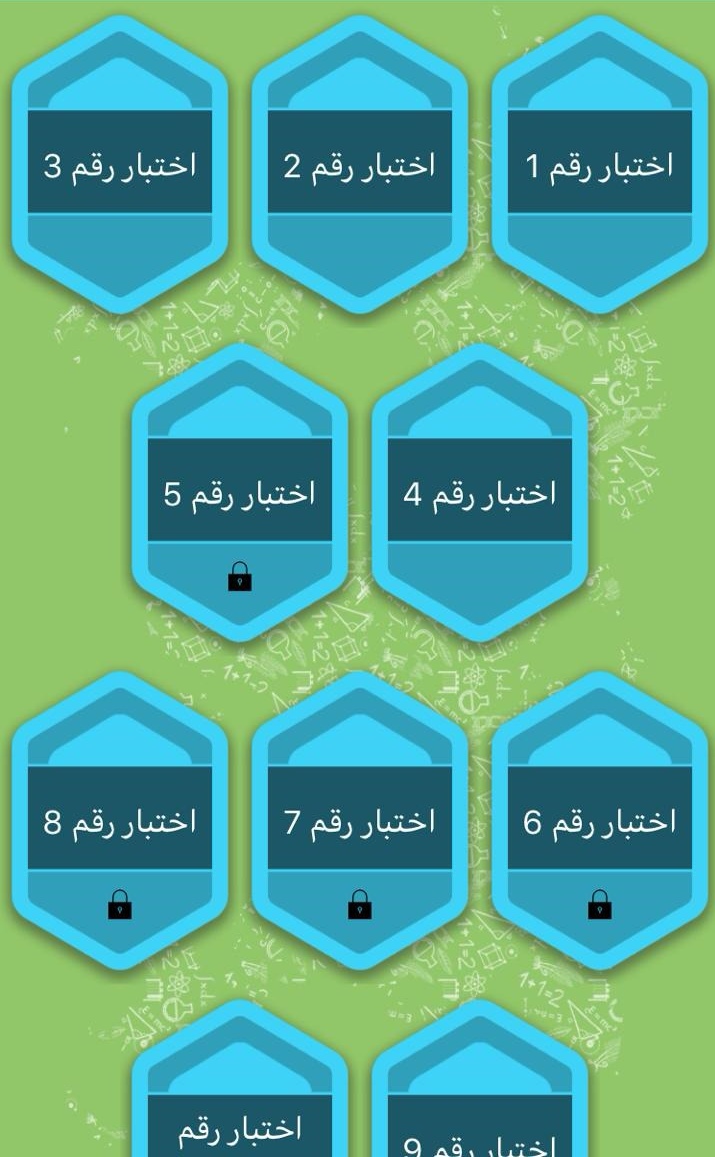Select locked tile اختبار رقم 8

(120, 821)
